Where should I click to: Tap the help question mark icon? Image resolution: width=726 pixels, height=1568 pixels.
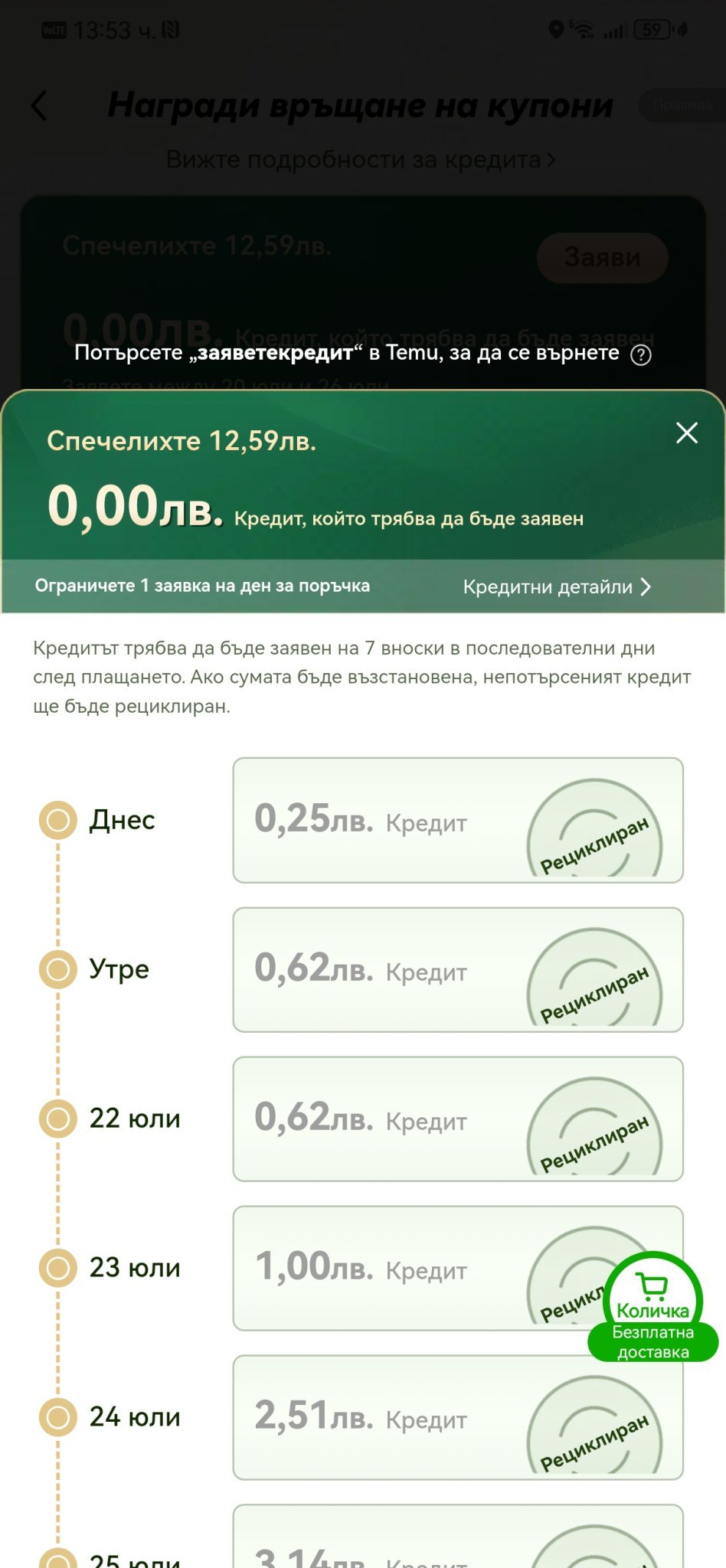640,355
